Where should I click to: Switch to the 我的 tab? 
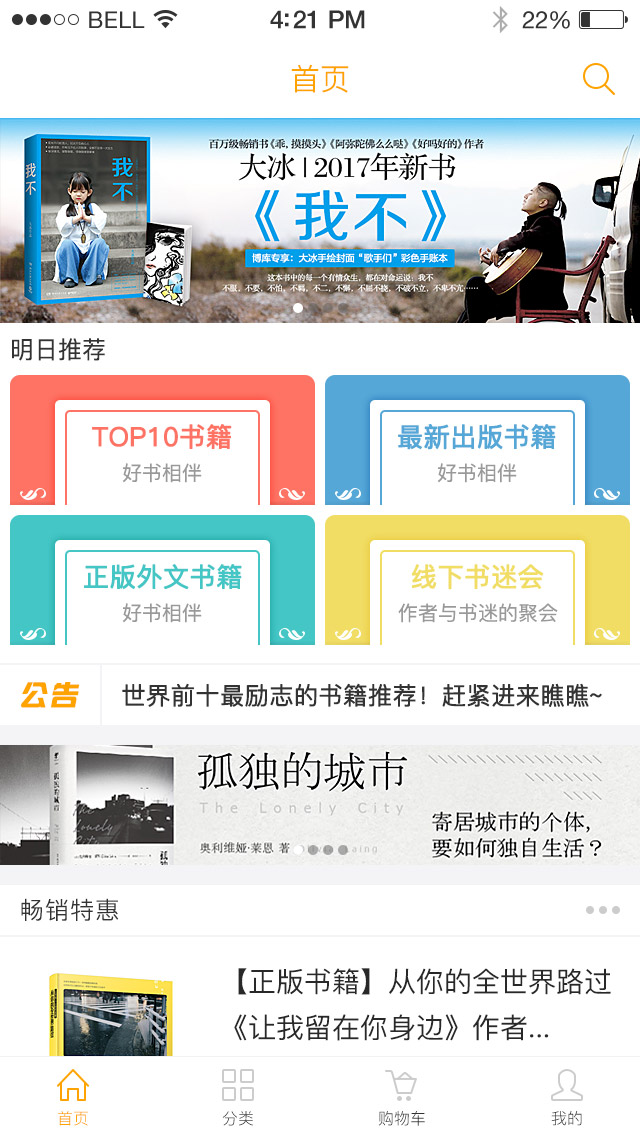[x=566, y=1097]
